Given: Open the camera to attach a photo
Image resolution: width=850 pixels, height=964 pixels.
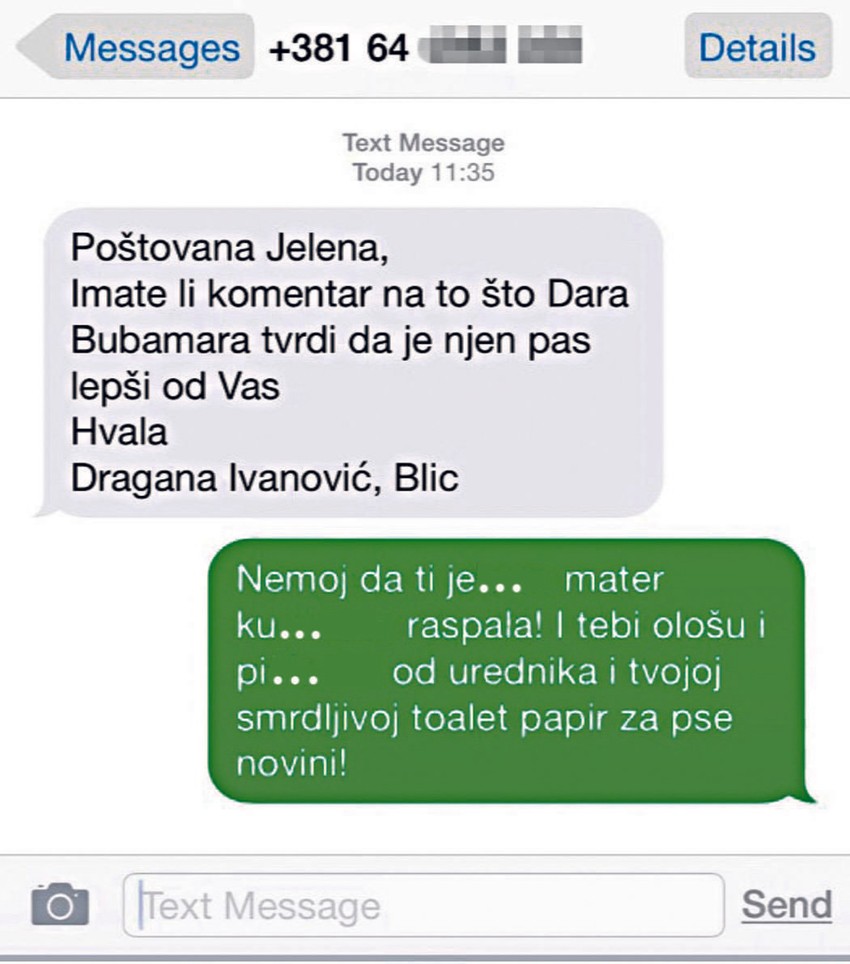Looking at the screenshot, I should 59,905.
